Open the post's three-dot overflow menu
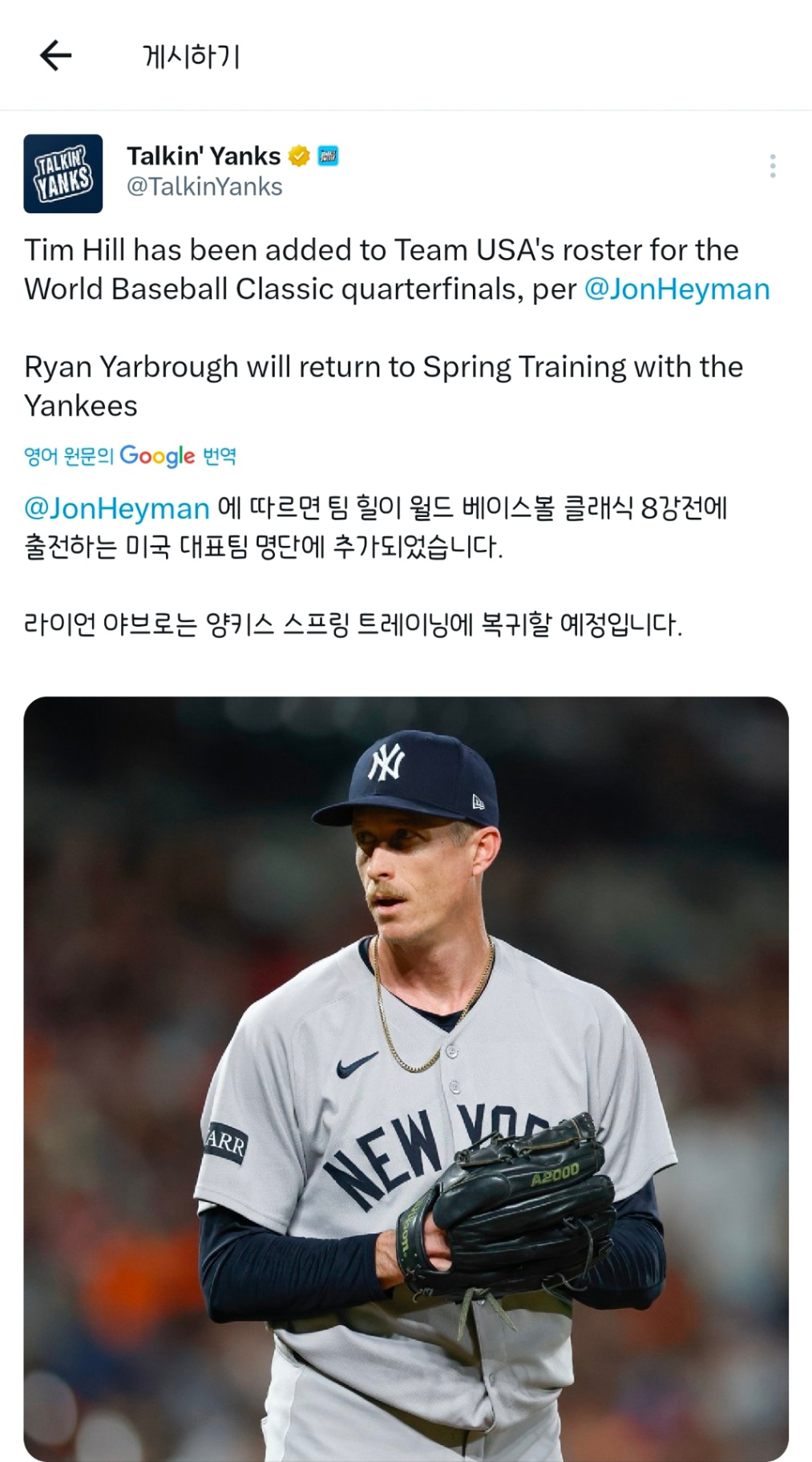Image resolution: width=812 pixels, height=1462 pixels. click(772, 166)
